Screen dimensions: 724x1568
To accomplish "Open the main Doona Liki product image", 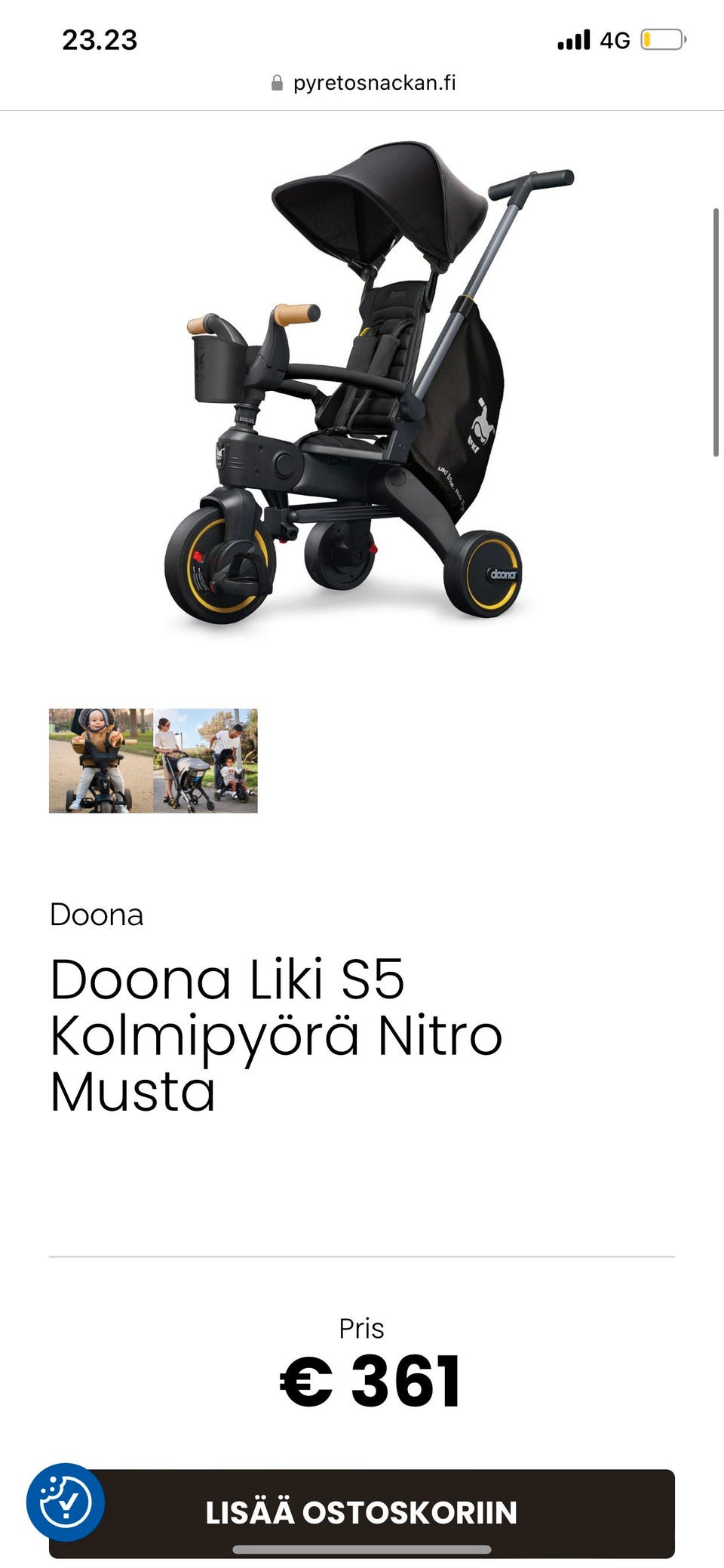I will tap(362, 385).
